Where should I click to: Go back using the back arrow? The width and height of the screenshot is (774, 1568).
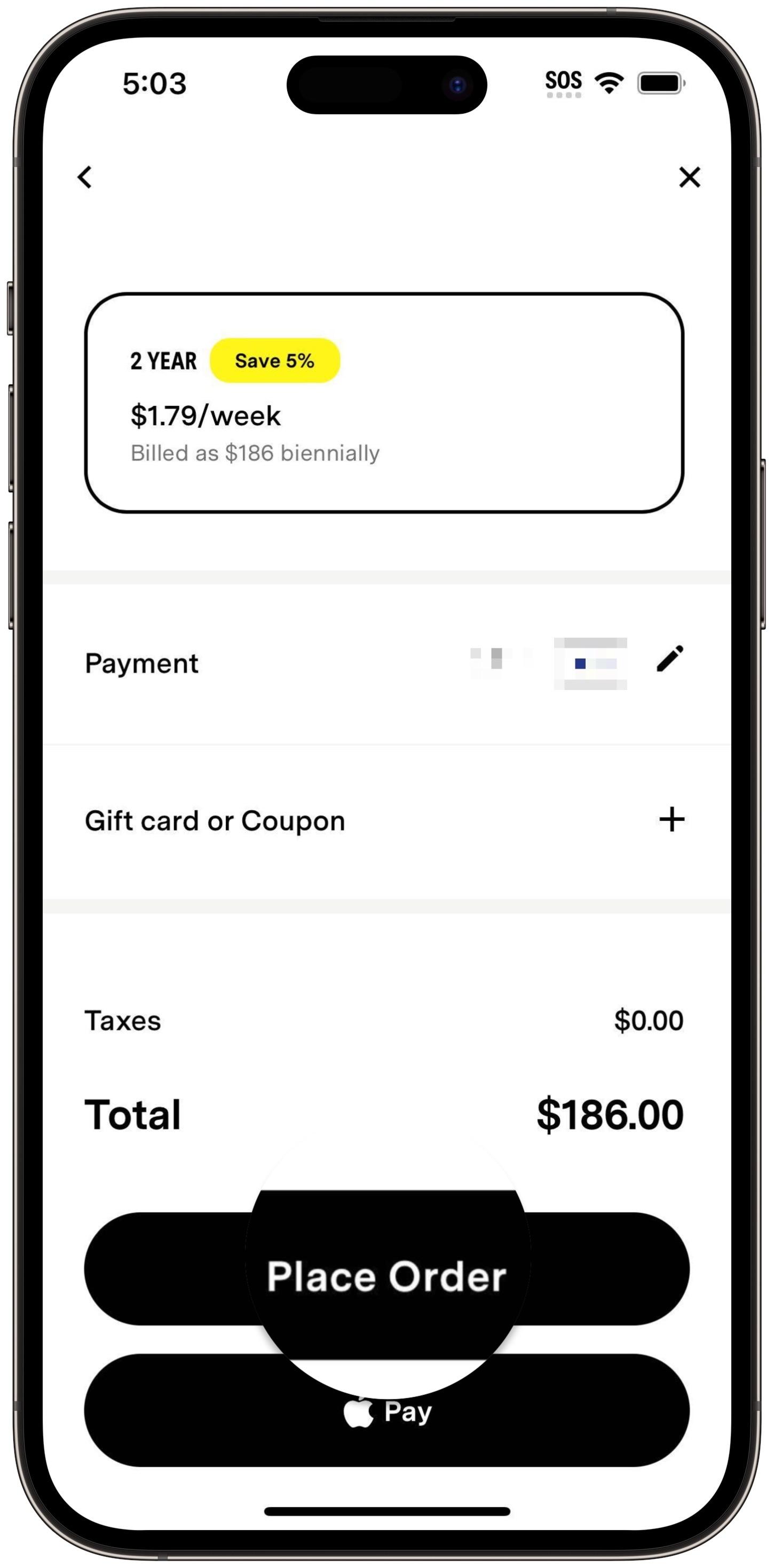tap(84, 177)
